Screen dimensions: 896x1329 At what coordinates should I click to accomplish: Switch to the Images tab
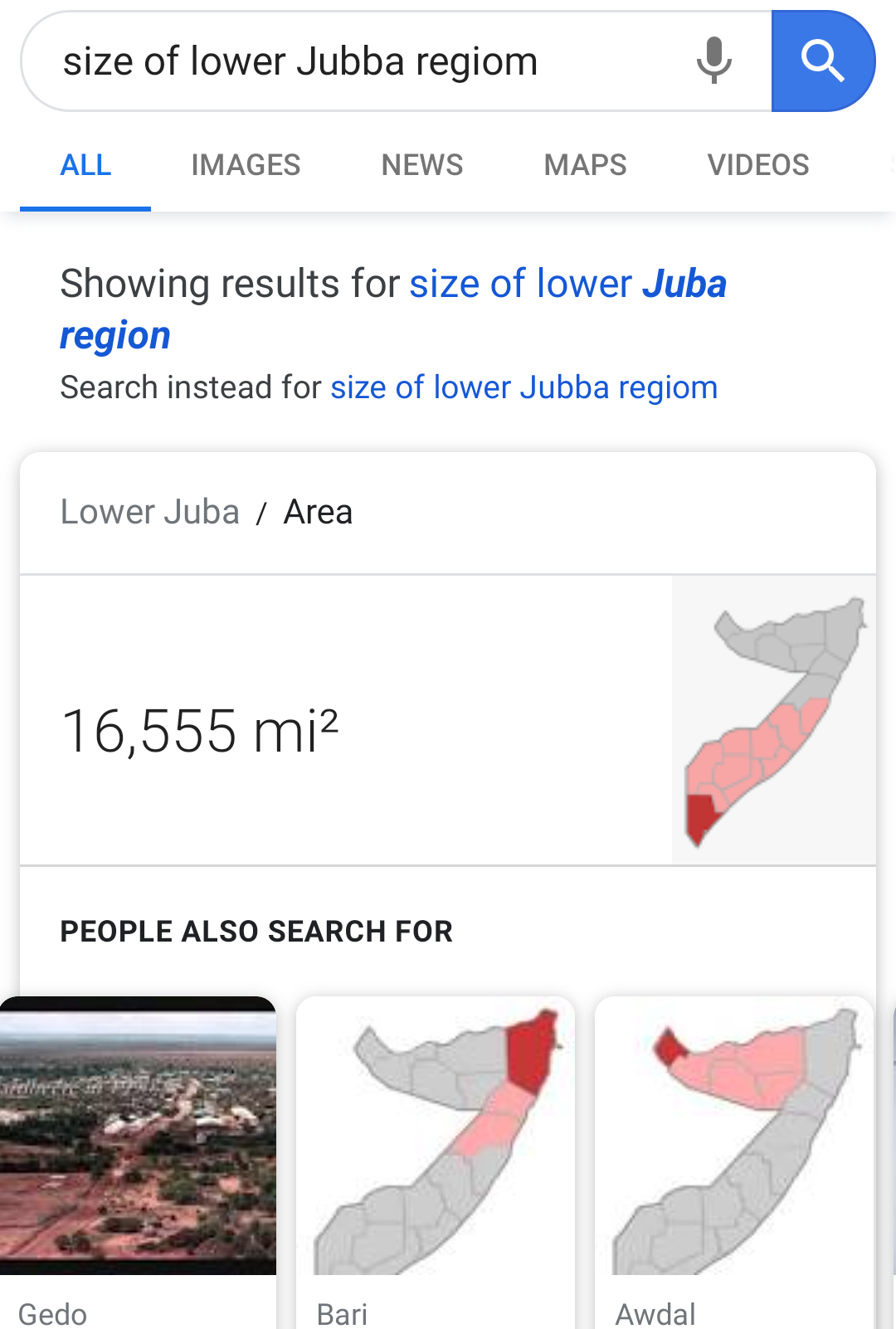[x=246, y=164]
